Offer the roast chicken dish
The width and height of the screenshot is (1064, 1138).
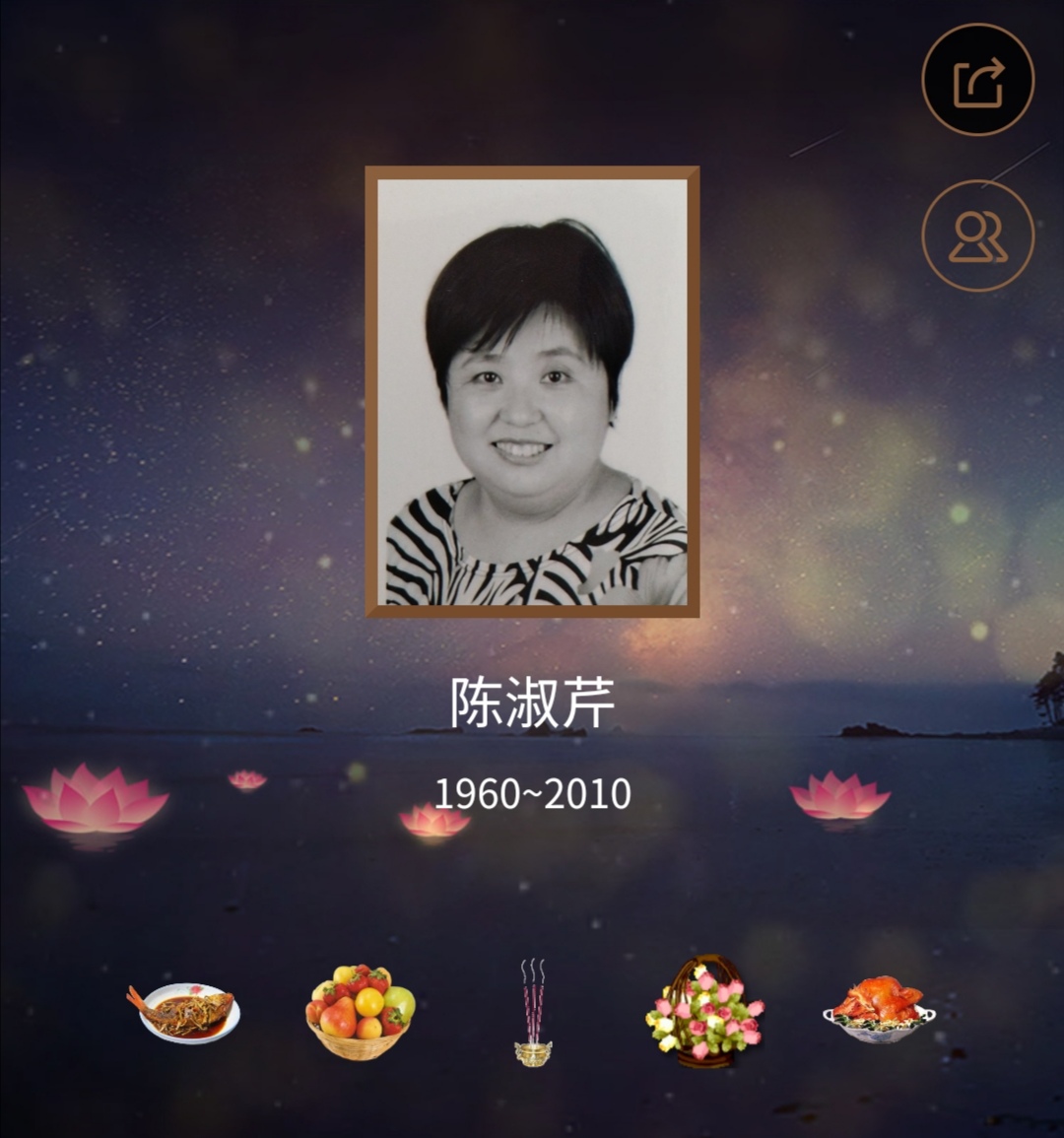pyautogui.click(x=879, y=1010)
